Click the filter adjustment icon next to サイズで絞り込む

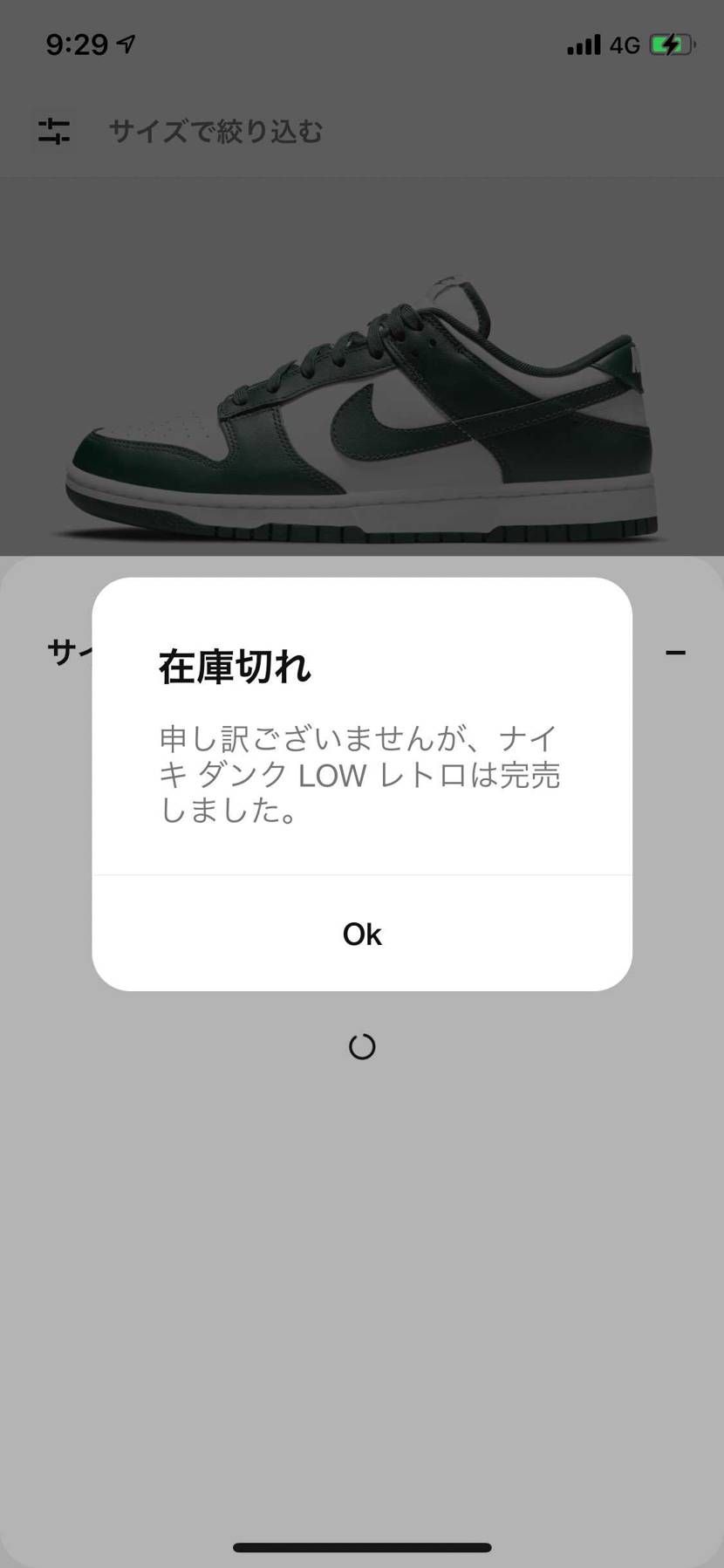(52, 131)
